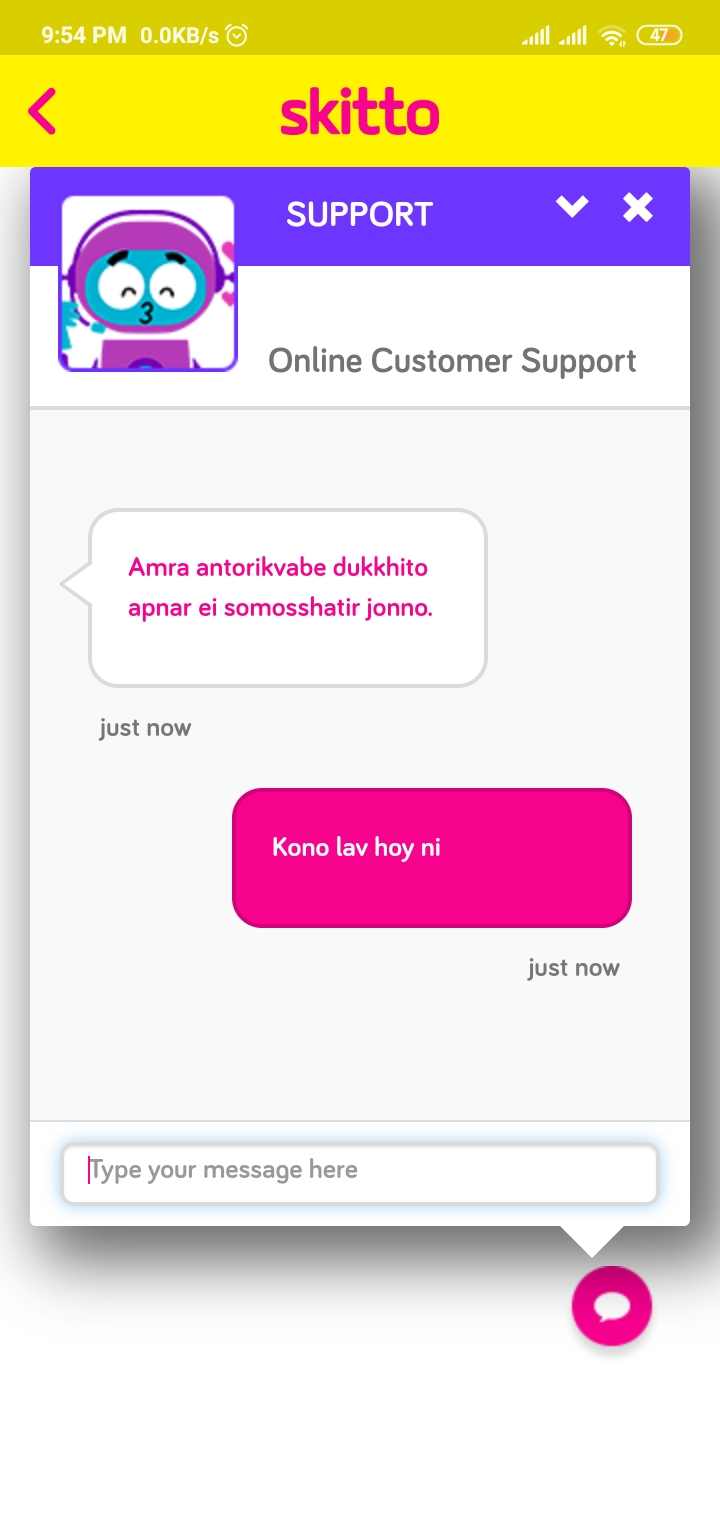Go back using the pink arrow
The height and width of the screenshot is (1520, 720).
[42, 111]
